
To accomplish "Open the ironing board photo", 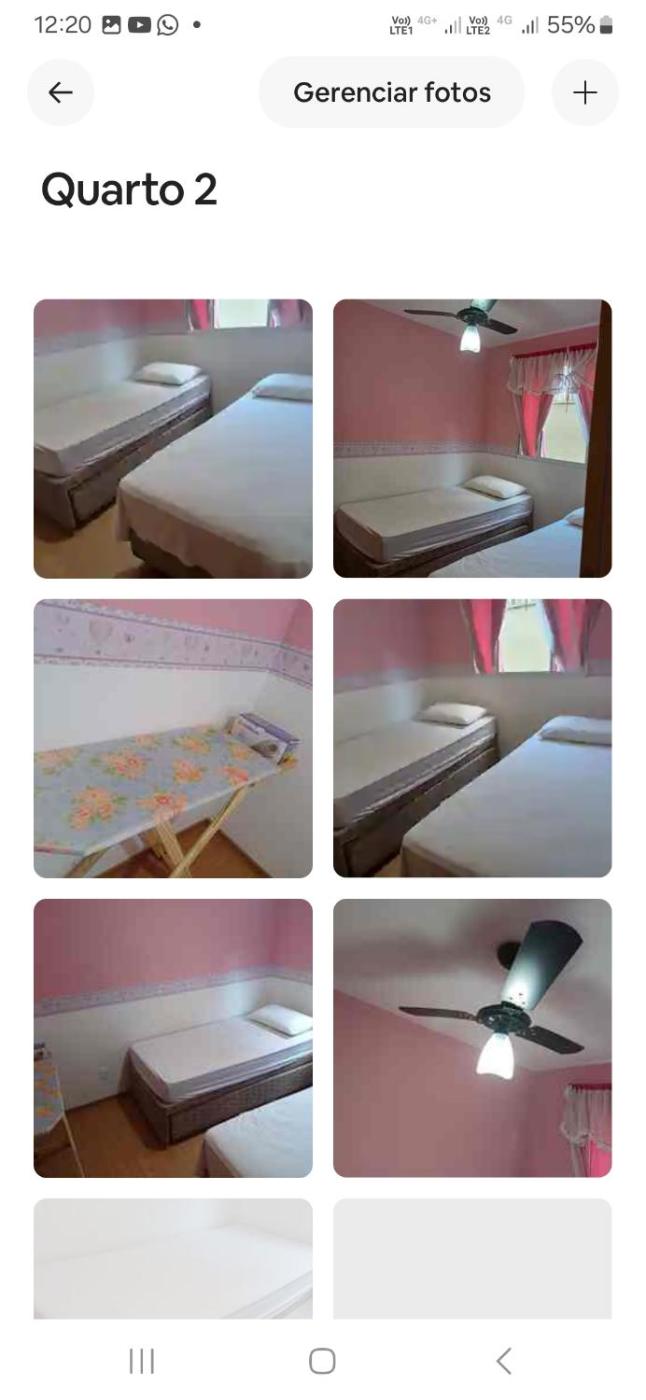I will (x=173, y=738).
